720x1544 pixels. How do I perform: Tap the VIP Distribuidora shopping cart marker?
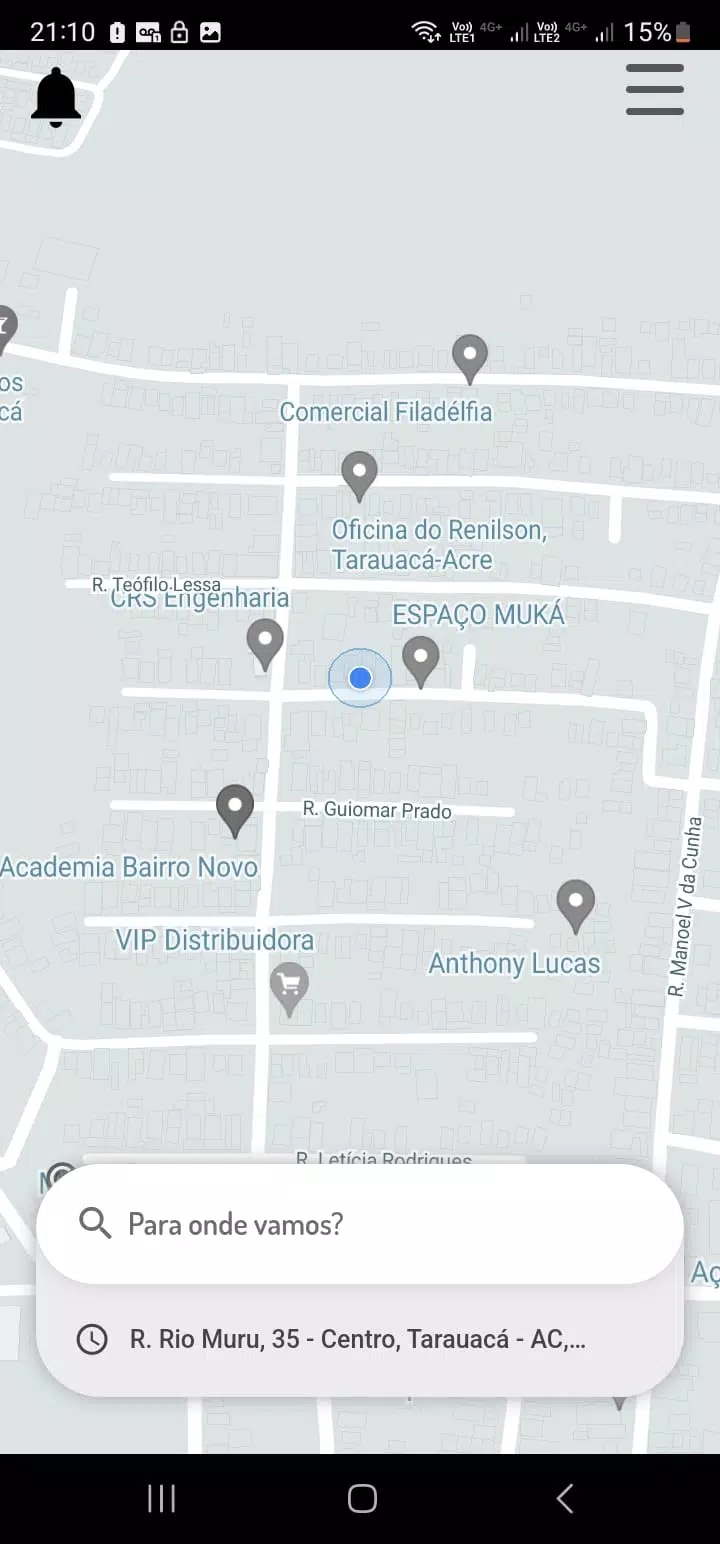(x=290, y=990)
